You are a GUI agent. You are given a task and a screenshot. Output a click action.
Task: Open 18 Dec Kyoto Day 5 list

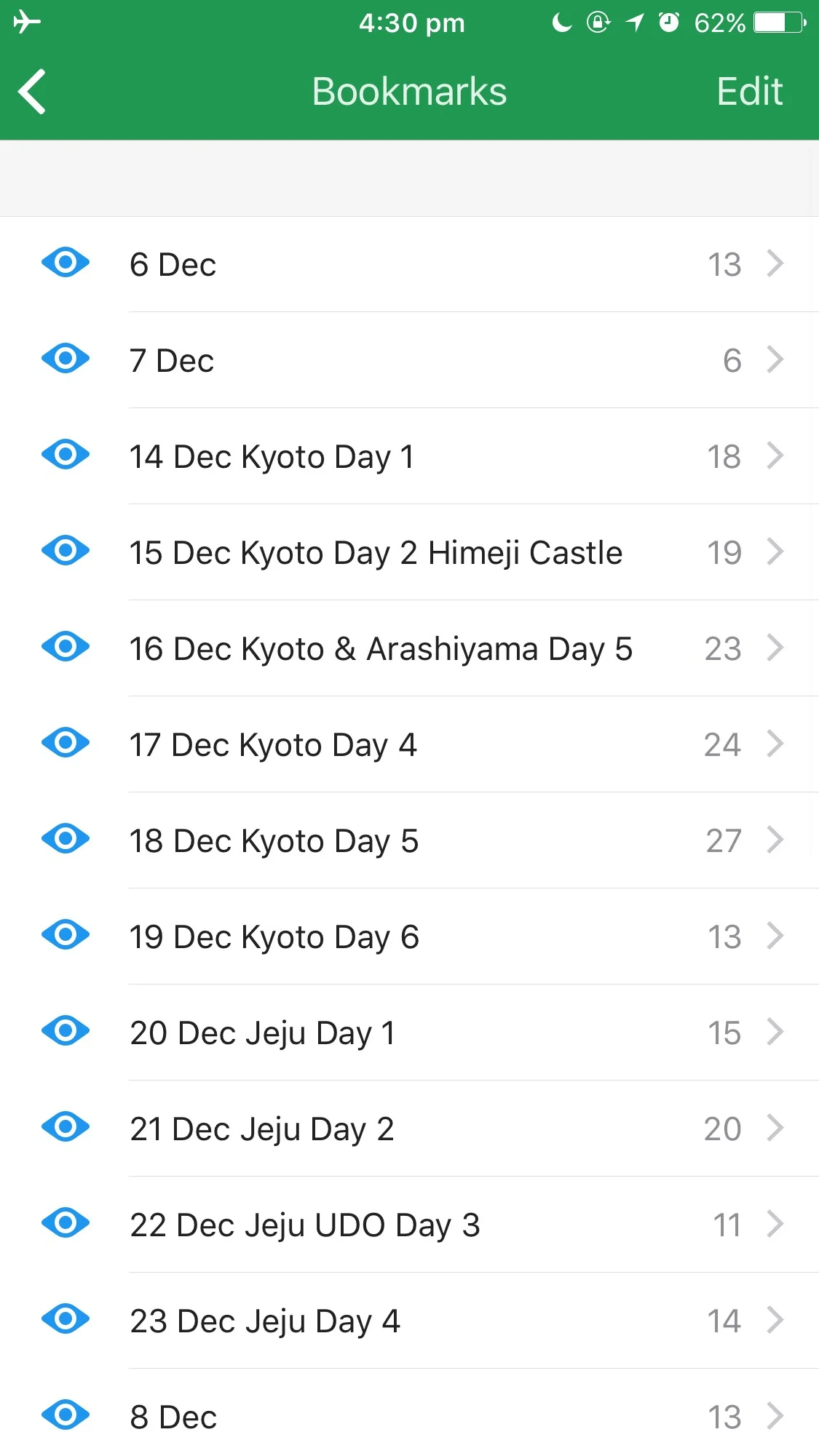(437, 840)
